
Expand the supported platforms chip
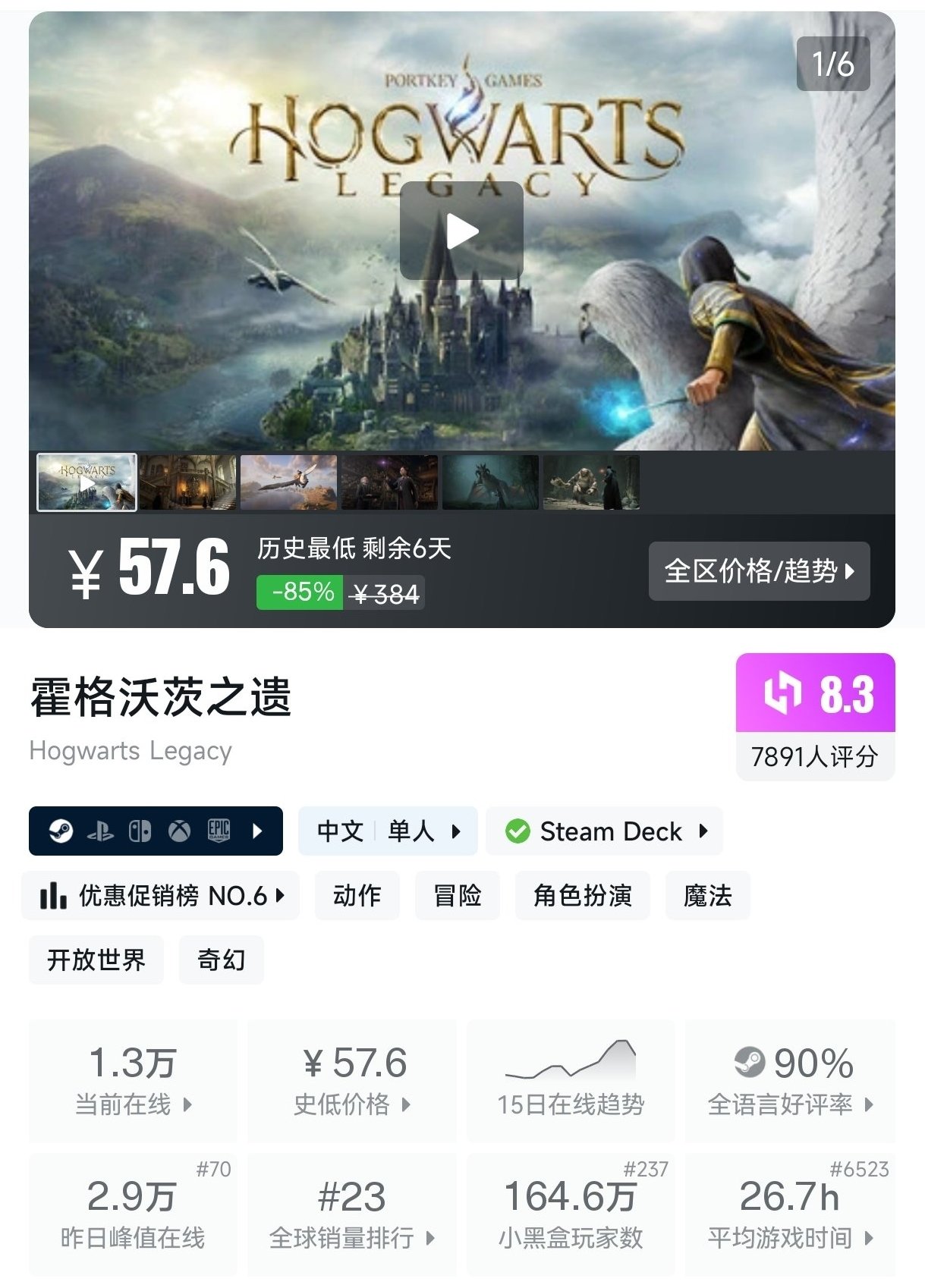[156, 831]
